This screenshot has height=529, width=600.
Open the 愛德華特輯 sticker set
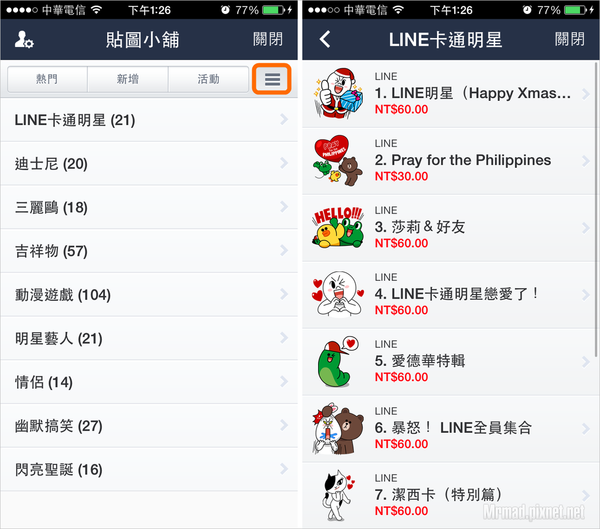(450, 361)
